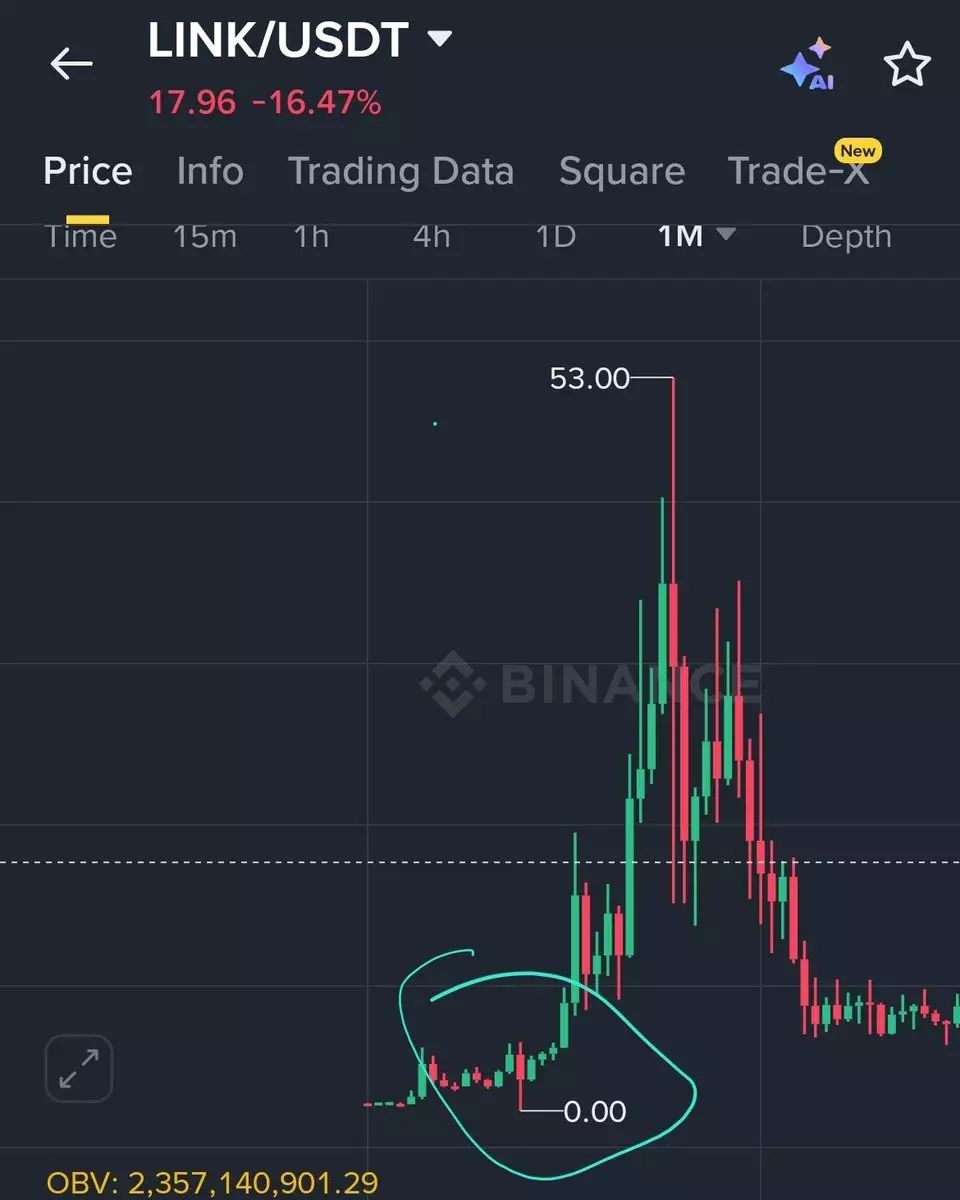960x1200 pixels.
Task: Expand the chart to fullscreen
Action: pos(79,1068)
